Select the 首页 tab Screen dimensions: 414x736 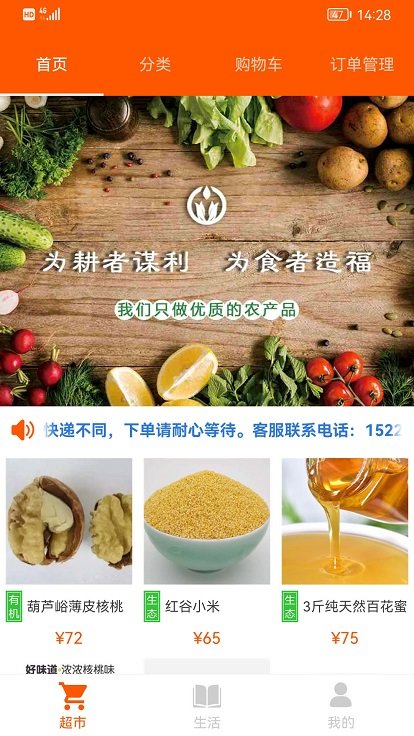click(x=52, y=64)
